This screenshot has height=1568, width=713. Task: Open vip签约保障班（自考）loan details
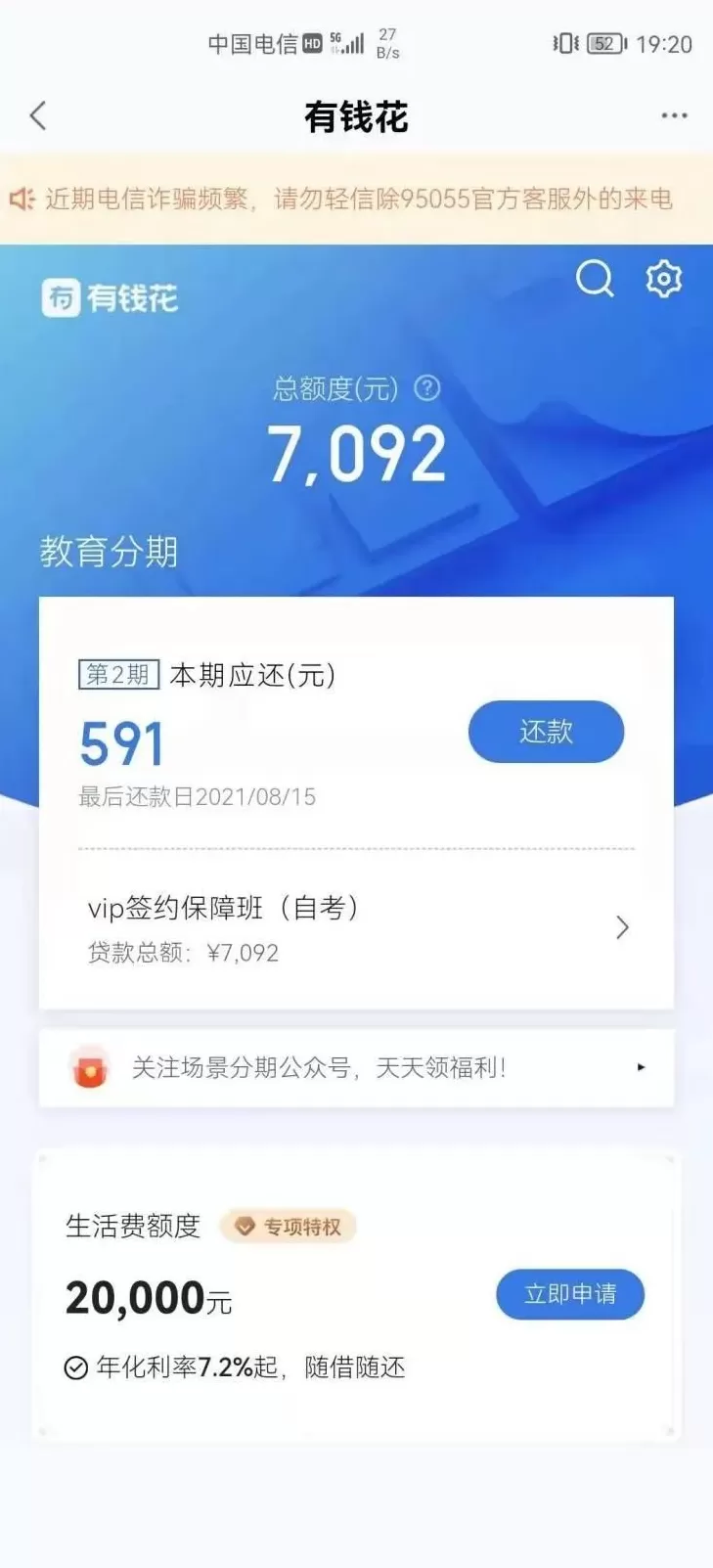point(356,927)
